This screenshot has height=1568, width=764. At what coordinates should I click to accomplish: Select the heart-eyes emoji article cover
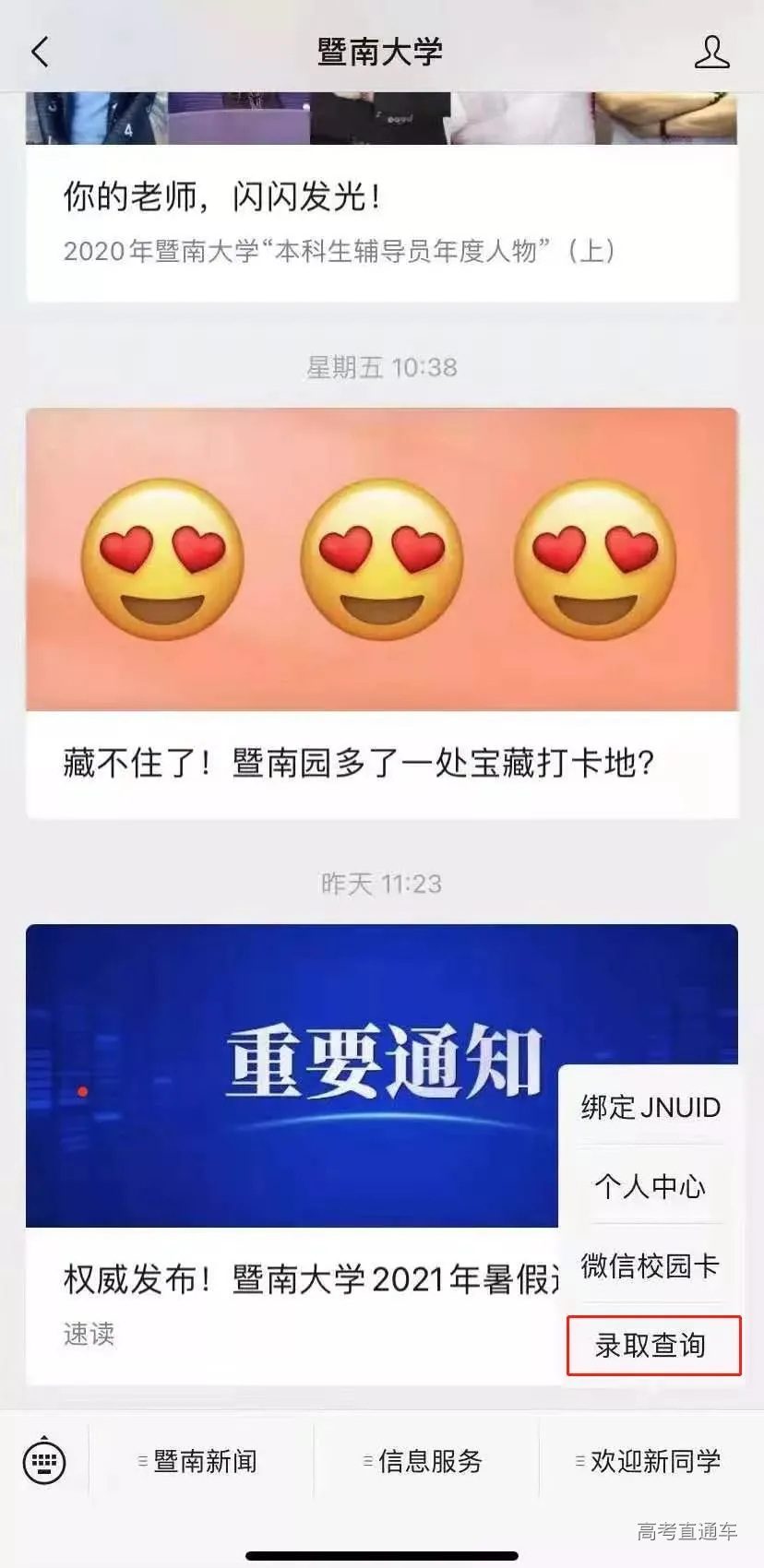(382, 558)
